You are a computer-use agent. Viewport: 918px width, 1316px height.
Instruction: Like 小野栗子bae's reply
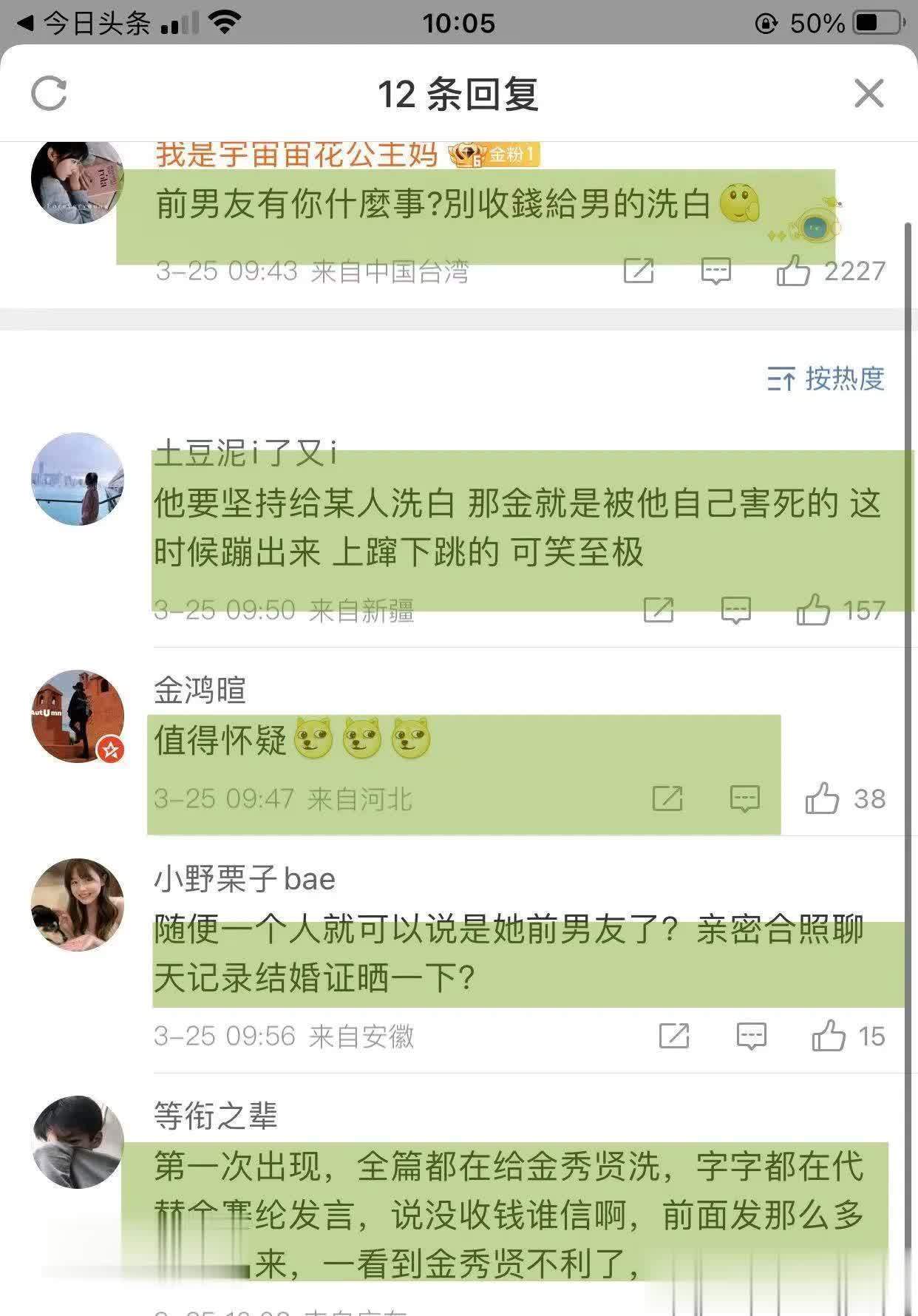tap(829, 1036)
